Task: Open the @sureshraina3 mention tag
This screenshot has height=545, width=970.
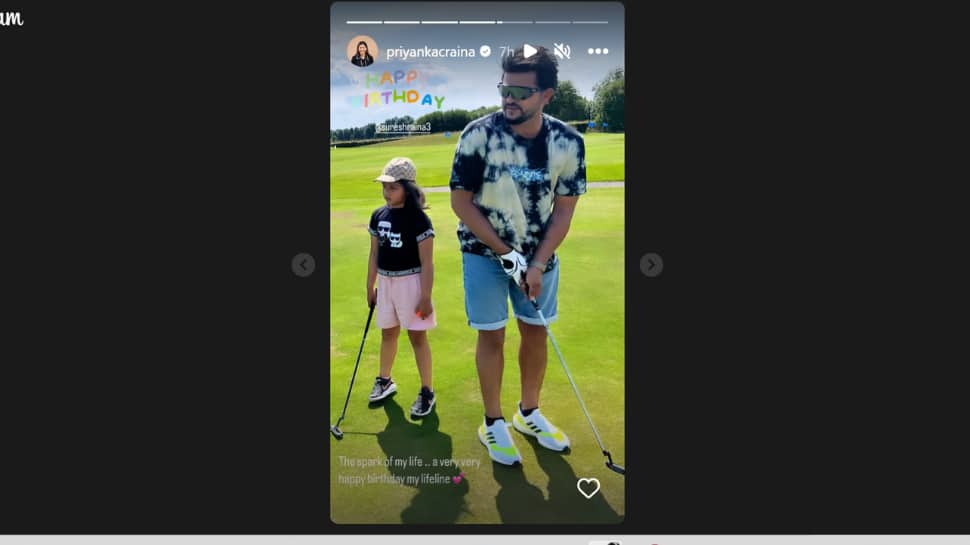Action: click(x=403, y=128)
